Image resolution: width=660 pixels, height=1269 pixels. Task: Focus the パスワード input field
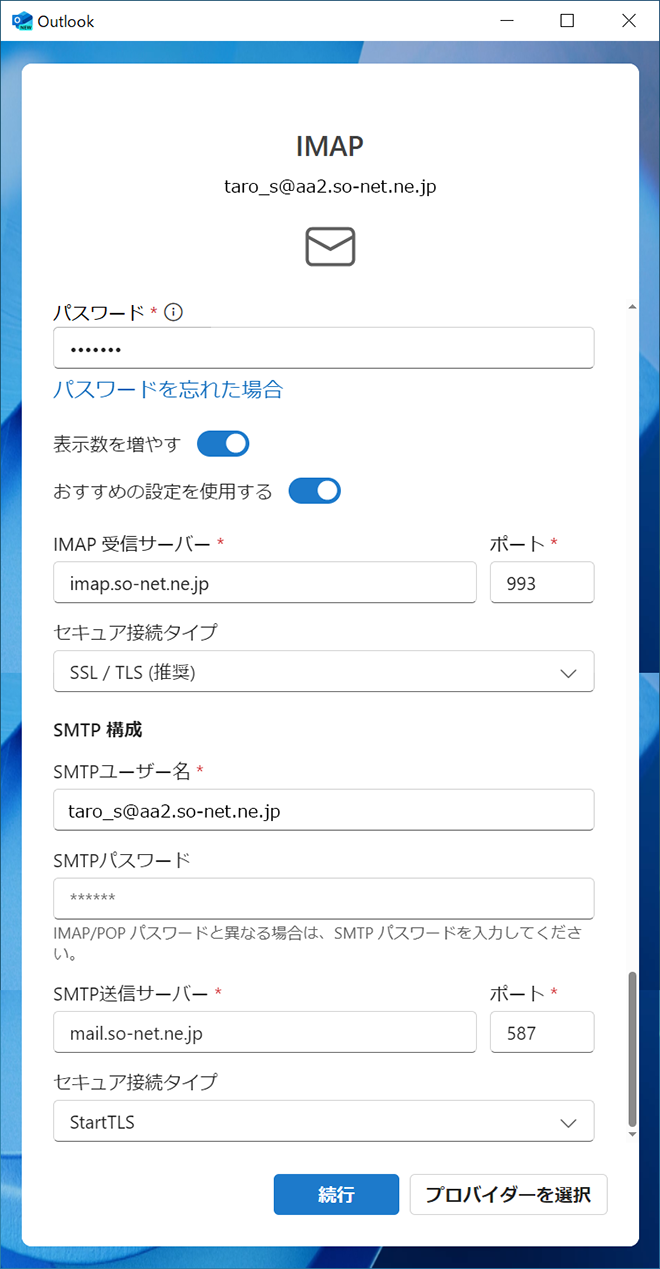click(323, 349)
